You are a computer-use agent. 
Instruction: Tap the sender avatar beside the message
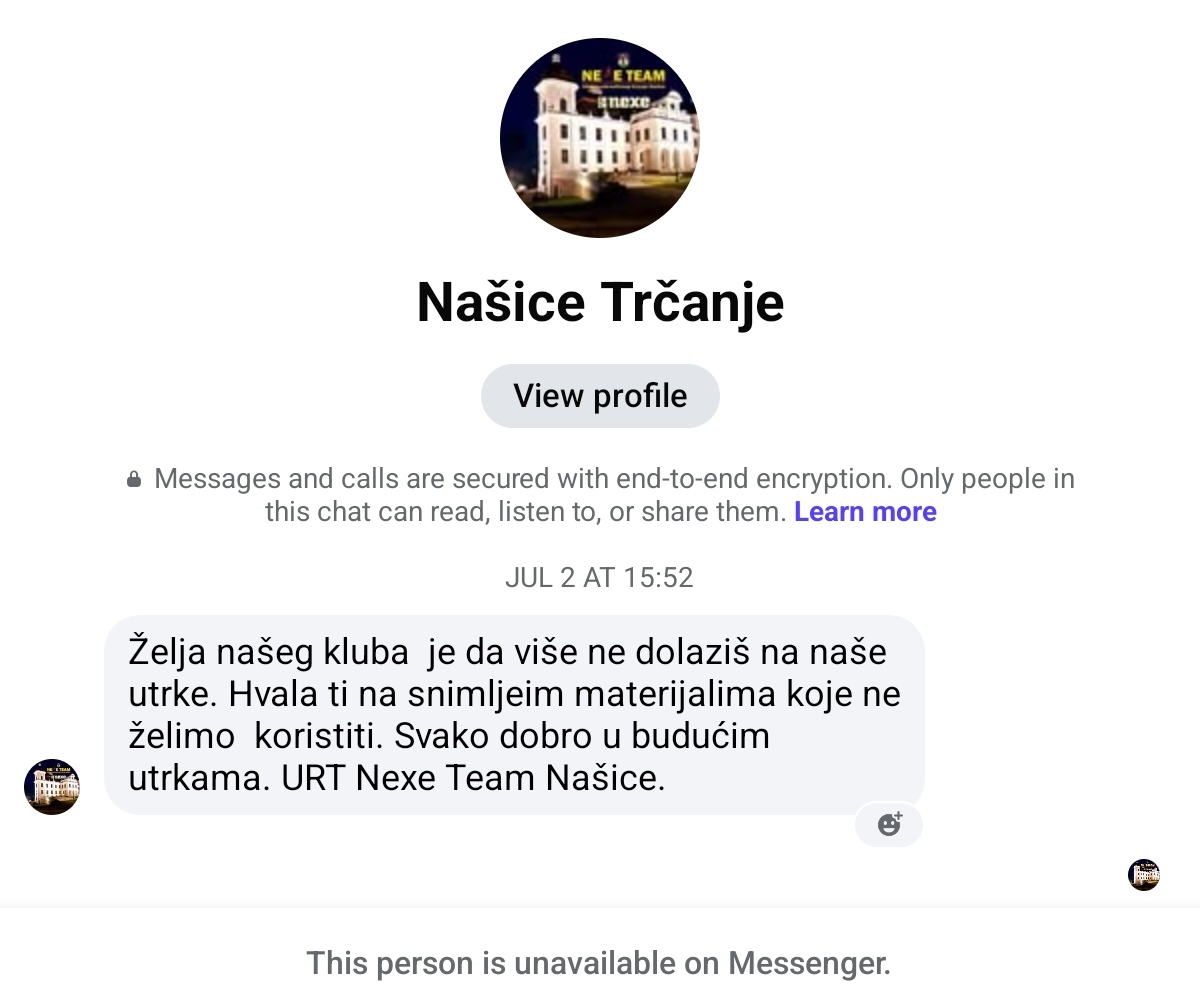52,787
